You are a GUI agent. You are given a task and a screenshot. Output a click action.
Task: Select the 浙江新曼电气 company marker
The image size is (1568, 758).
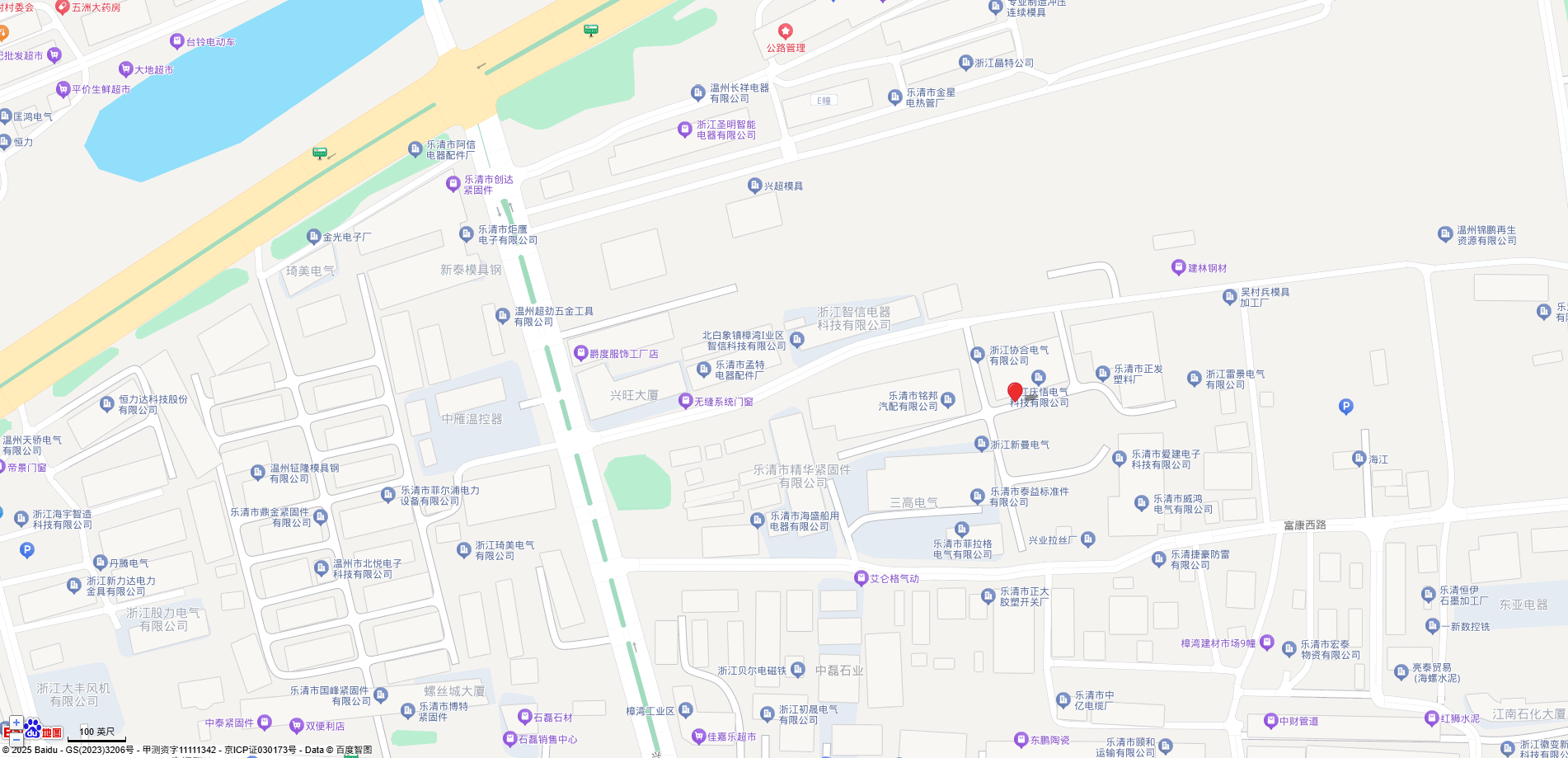tap(981, 444)
